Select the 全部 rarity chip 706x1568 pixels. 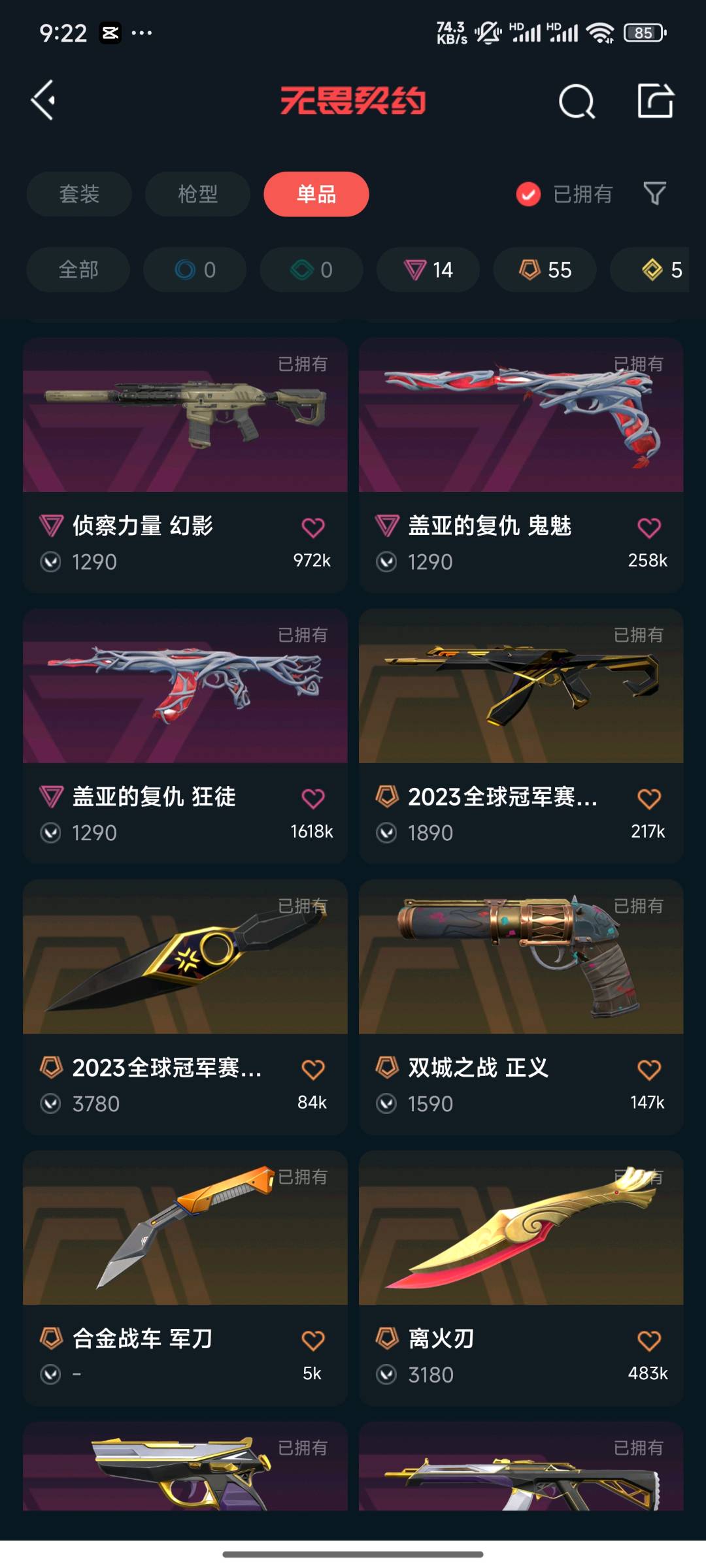[78, 270]
